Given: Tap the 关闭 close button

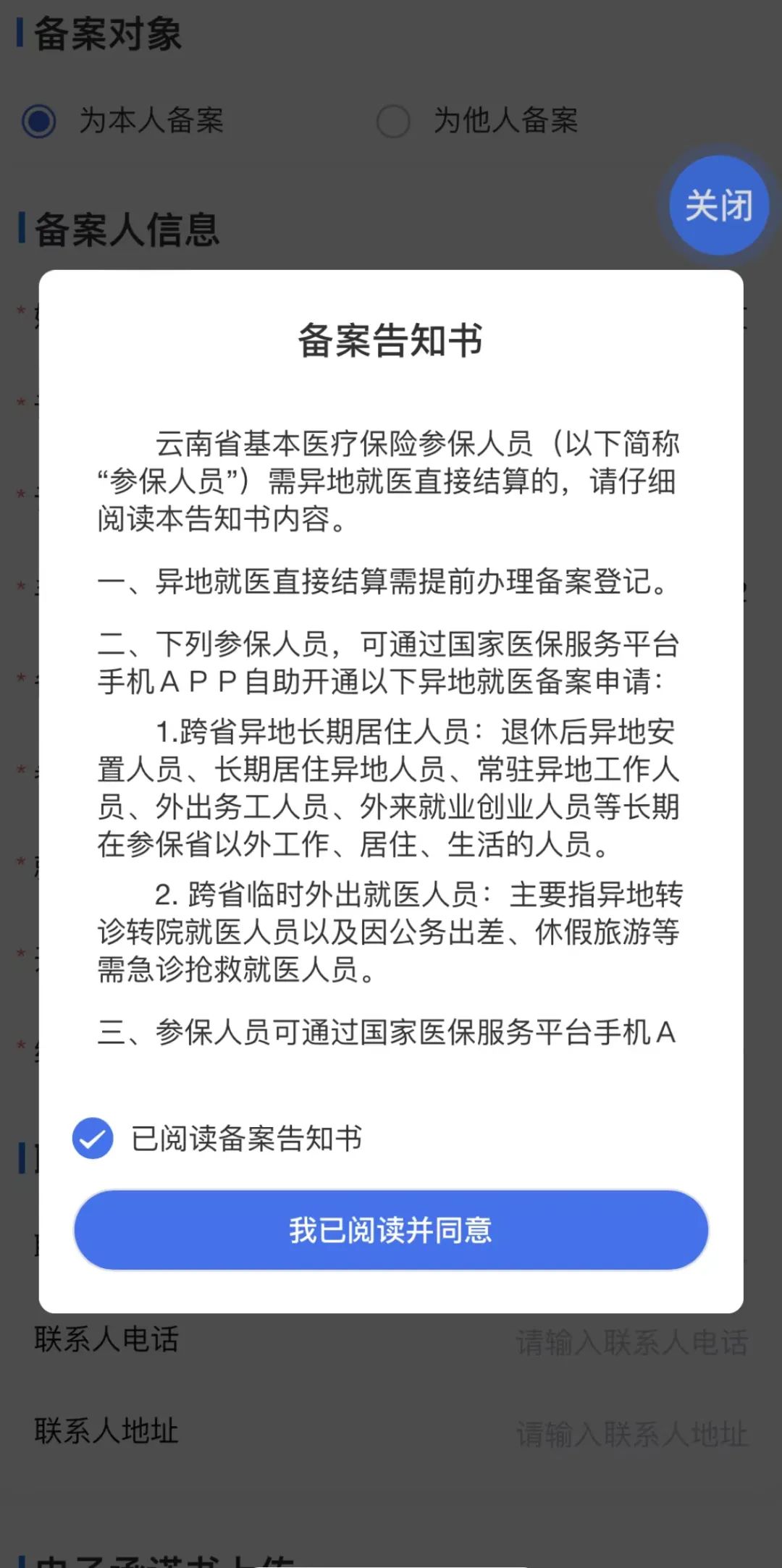Looking at the screenshot, I should click(x=718, y=206).
